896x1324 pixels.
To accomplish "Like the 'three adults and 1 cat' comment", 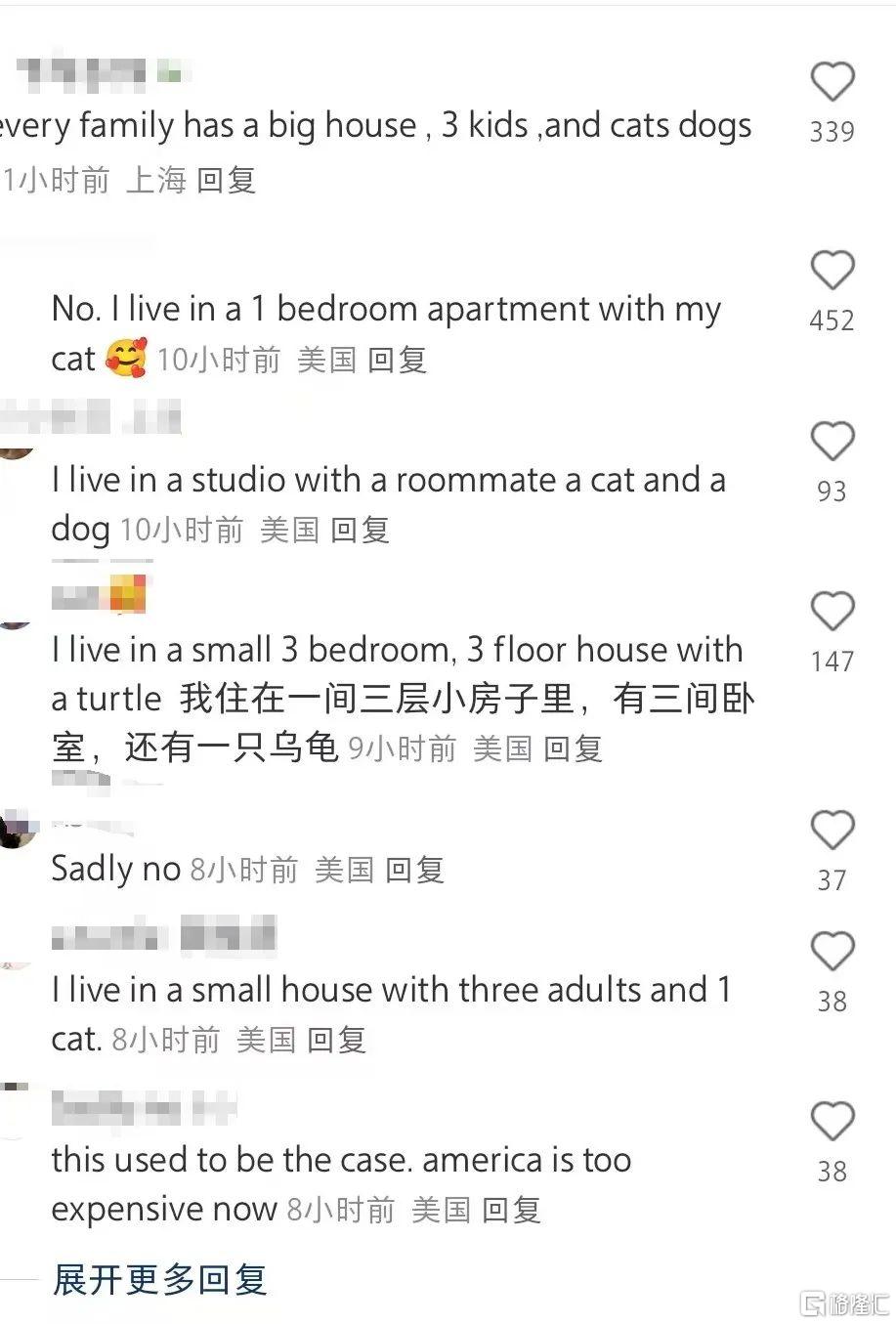I will (x=832, y=952).
